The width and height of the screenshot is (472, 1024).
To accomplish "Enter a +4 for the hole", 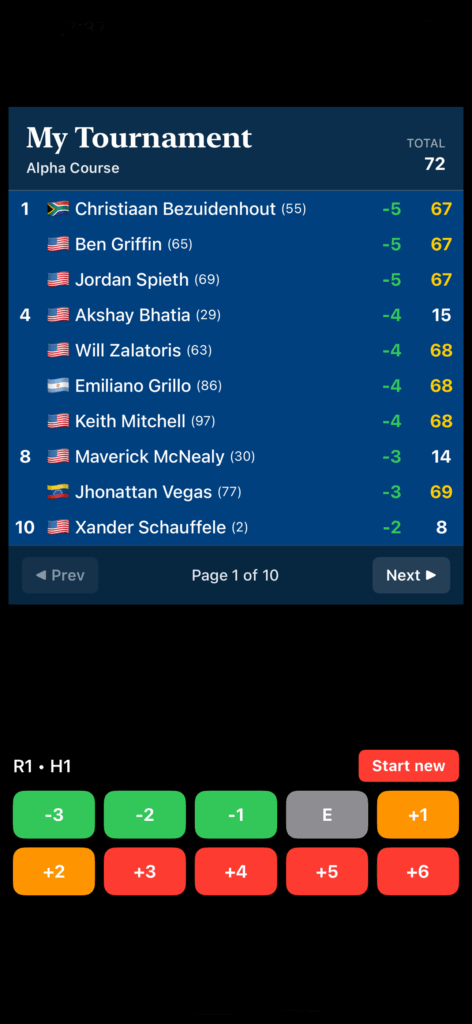I will [236, 871].
